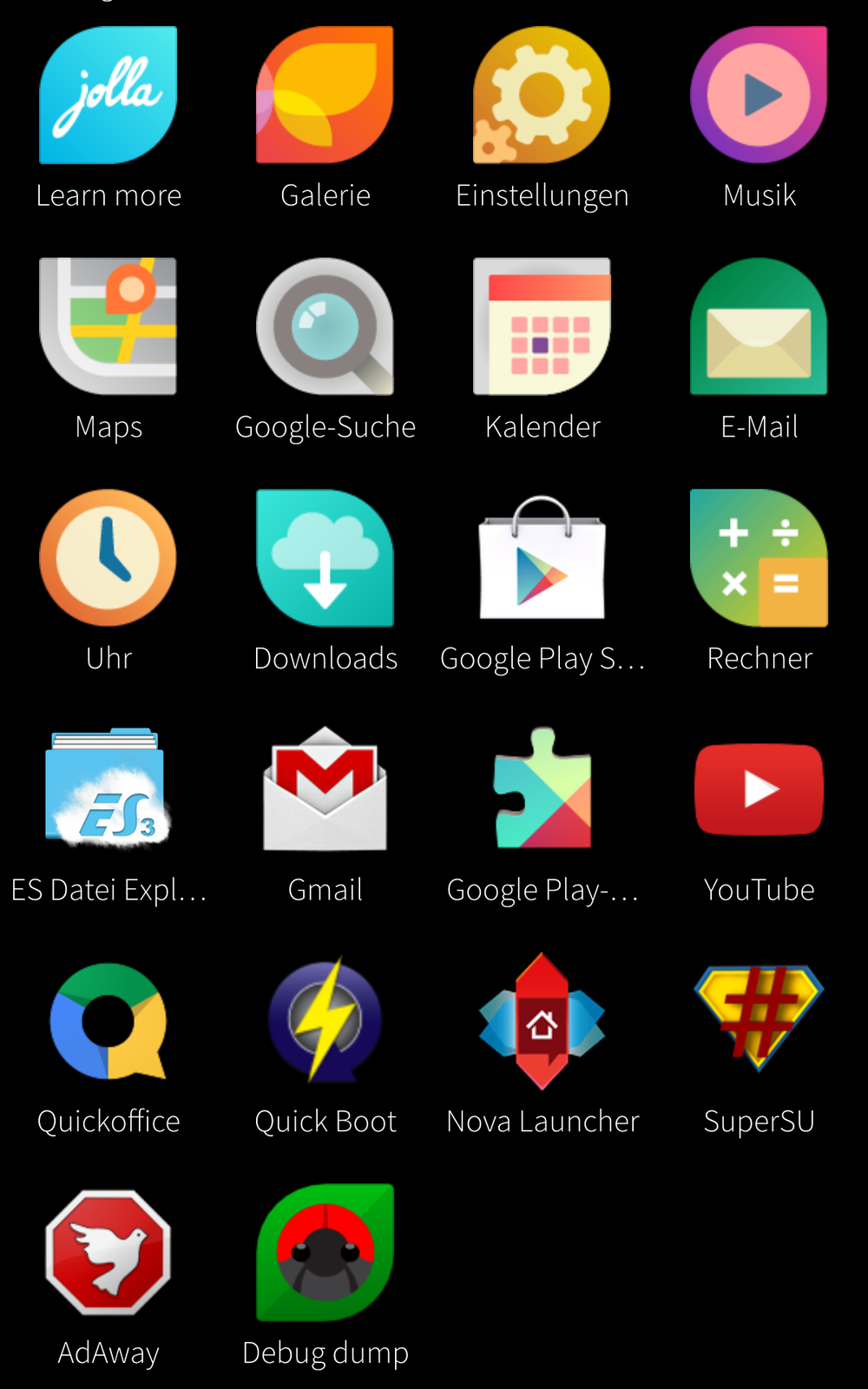Launch the Rechner calculator
This screenshot has width=868, height=1389.
[x=759, y=558]
